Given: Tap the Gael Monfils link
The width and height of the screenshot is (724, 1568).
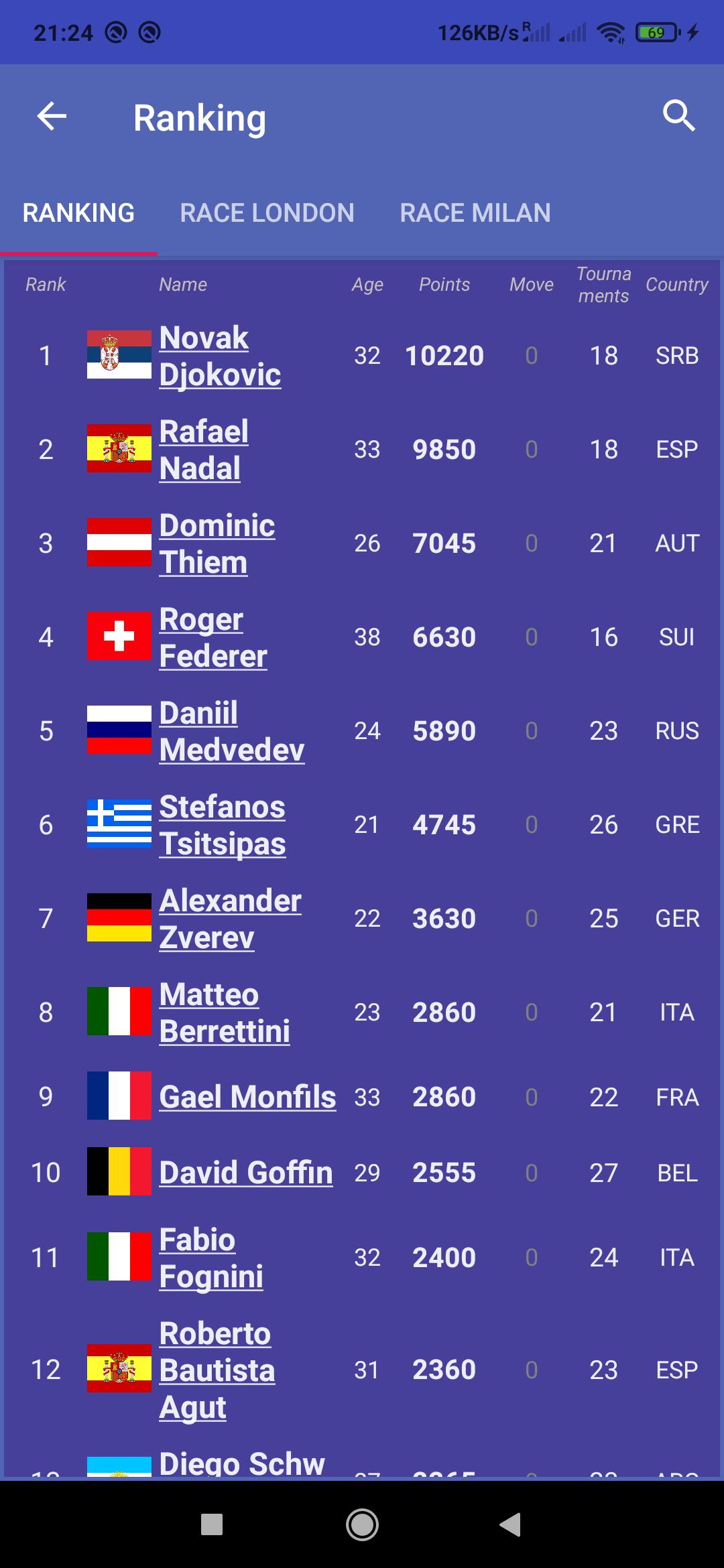Looking at the screenshot, I should click(247, 1097).
